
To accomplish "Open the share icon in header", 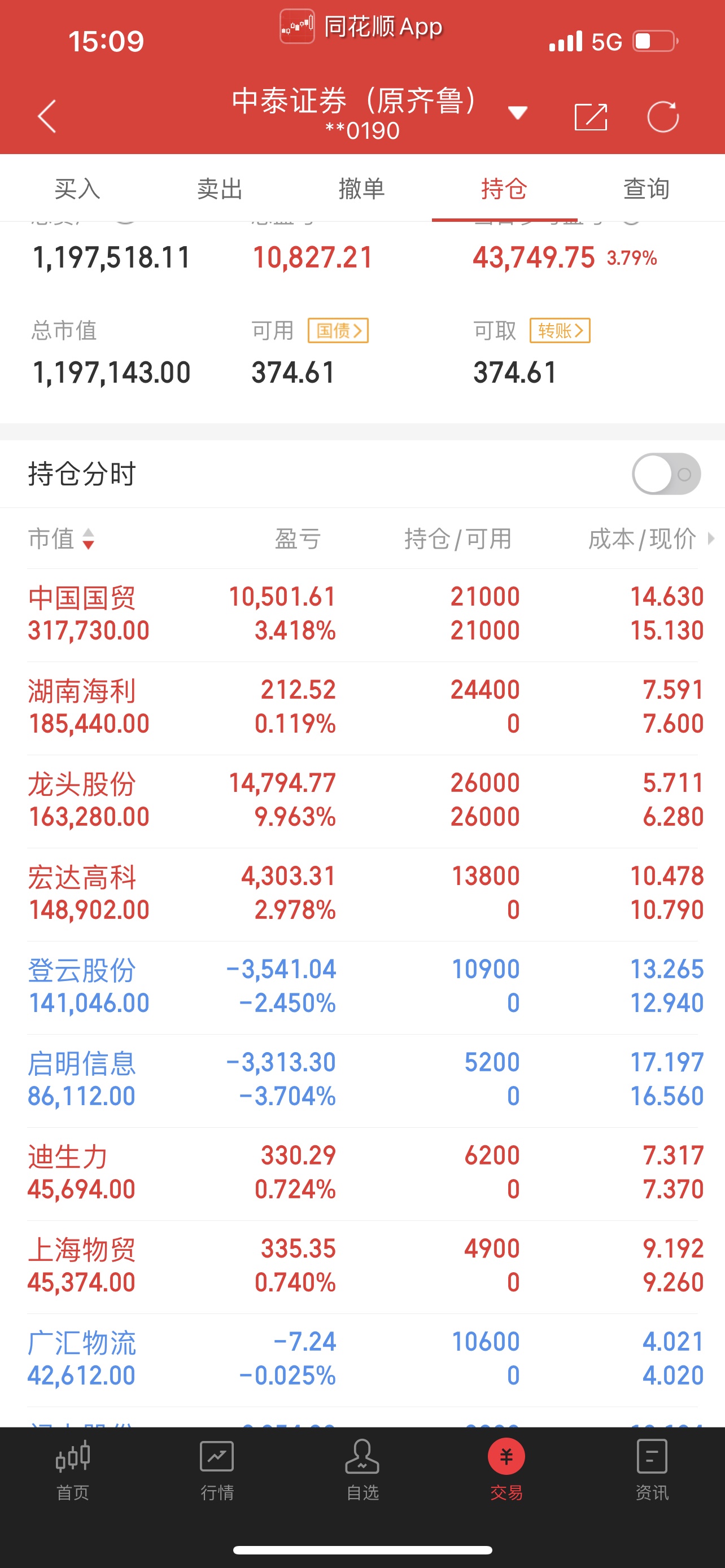I will click(x=591, y=116).
